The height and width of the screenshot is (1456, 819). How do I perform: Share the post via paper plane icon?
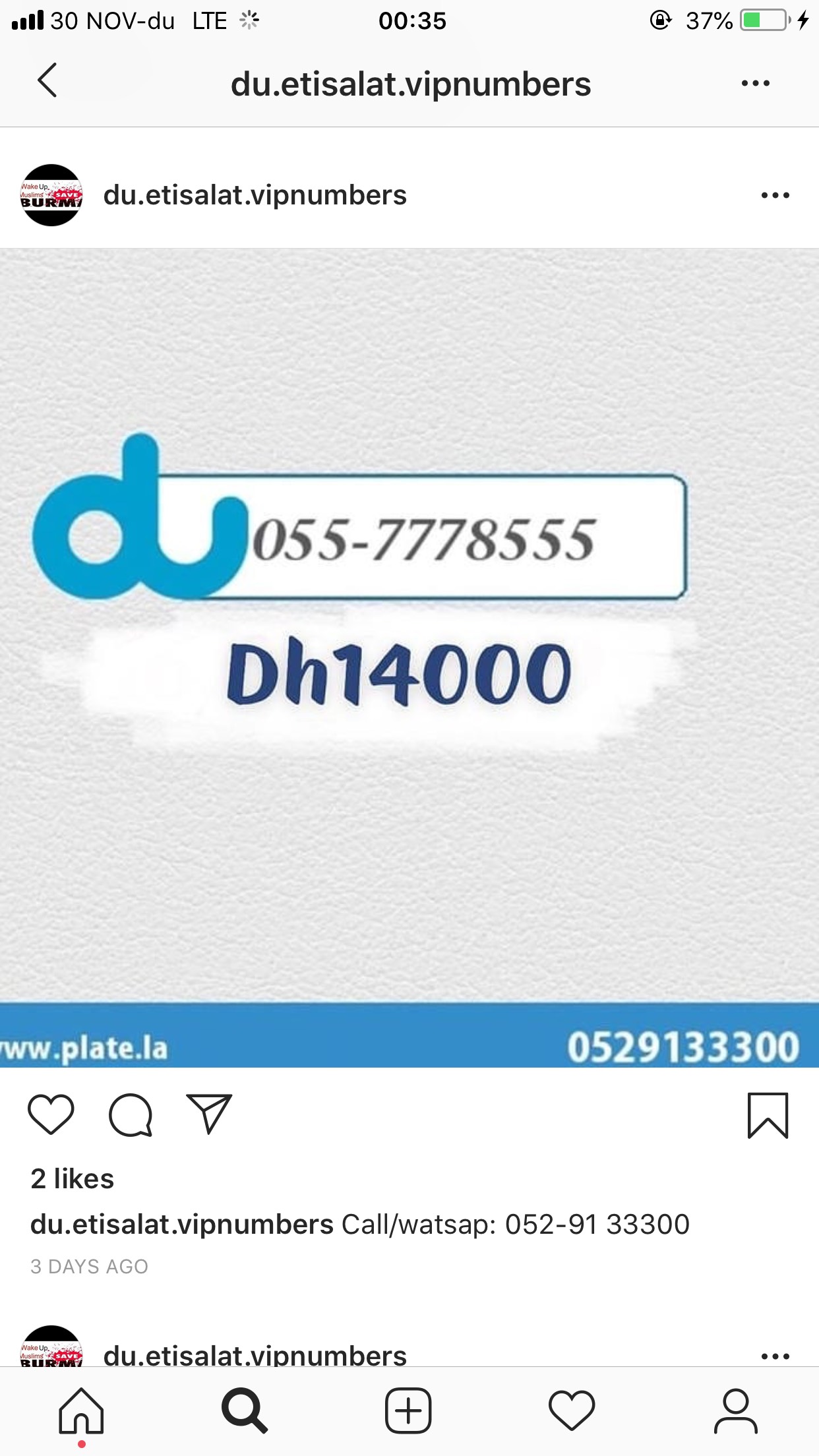[209, 1114]
